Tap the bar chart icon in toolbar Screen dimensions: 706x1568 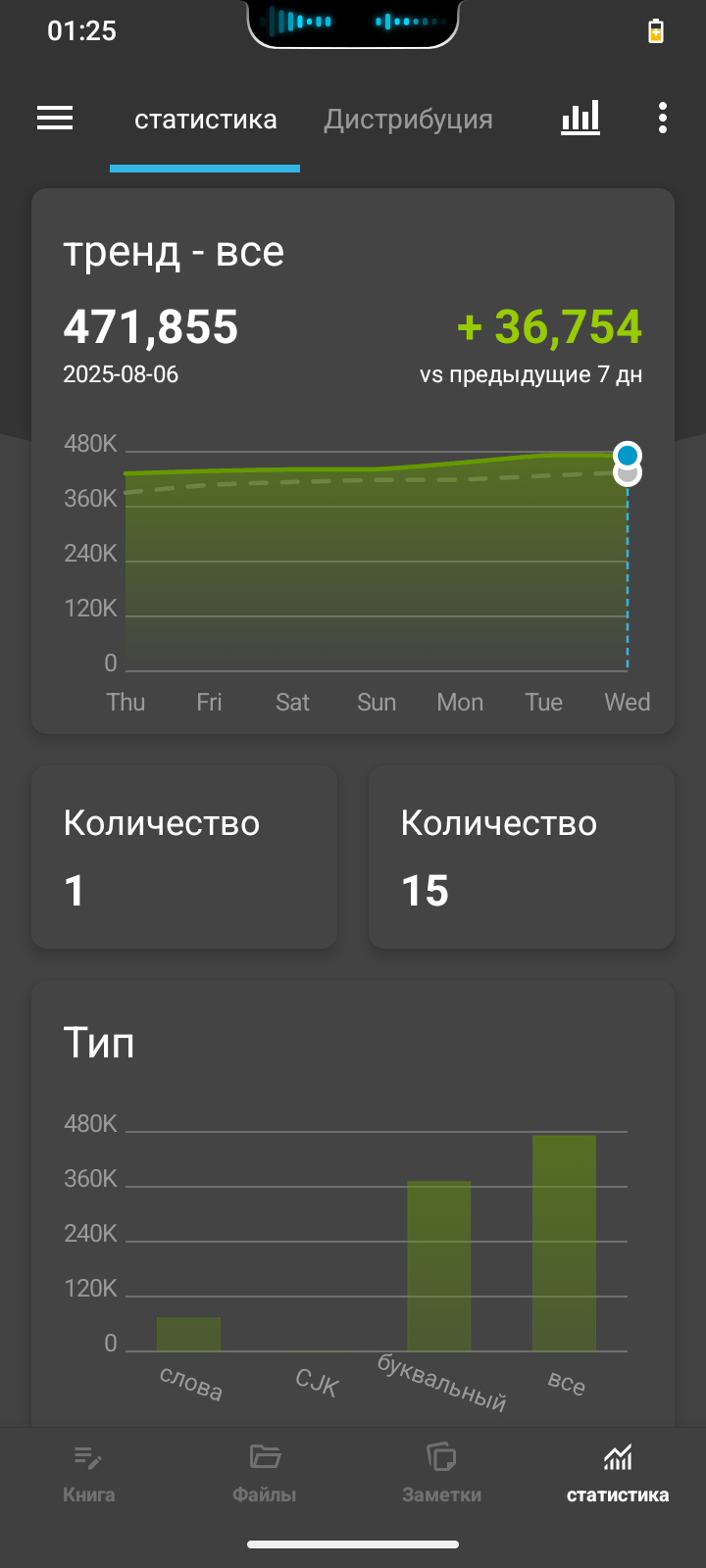click(580, 119)
